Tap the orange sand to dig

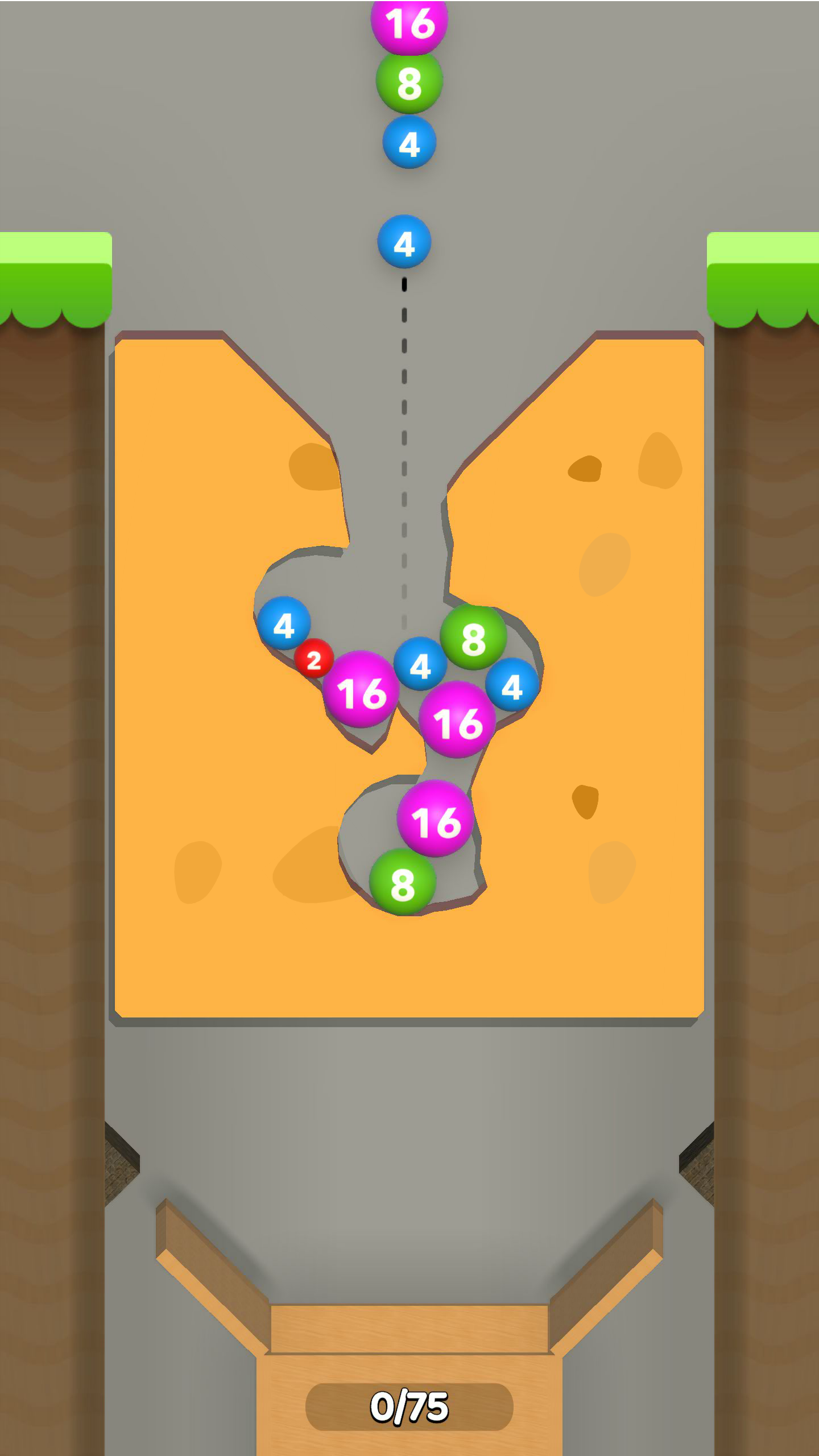(x=409, y=961)
